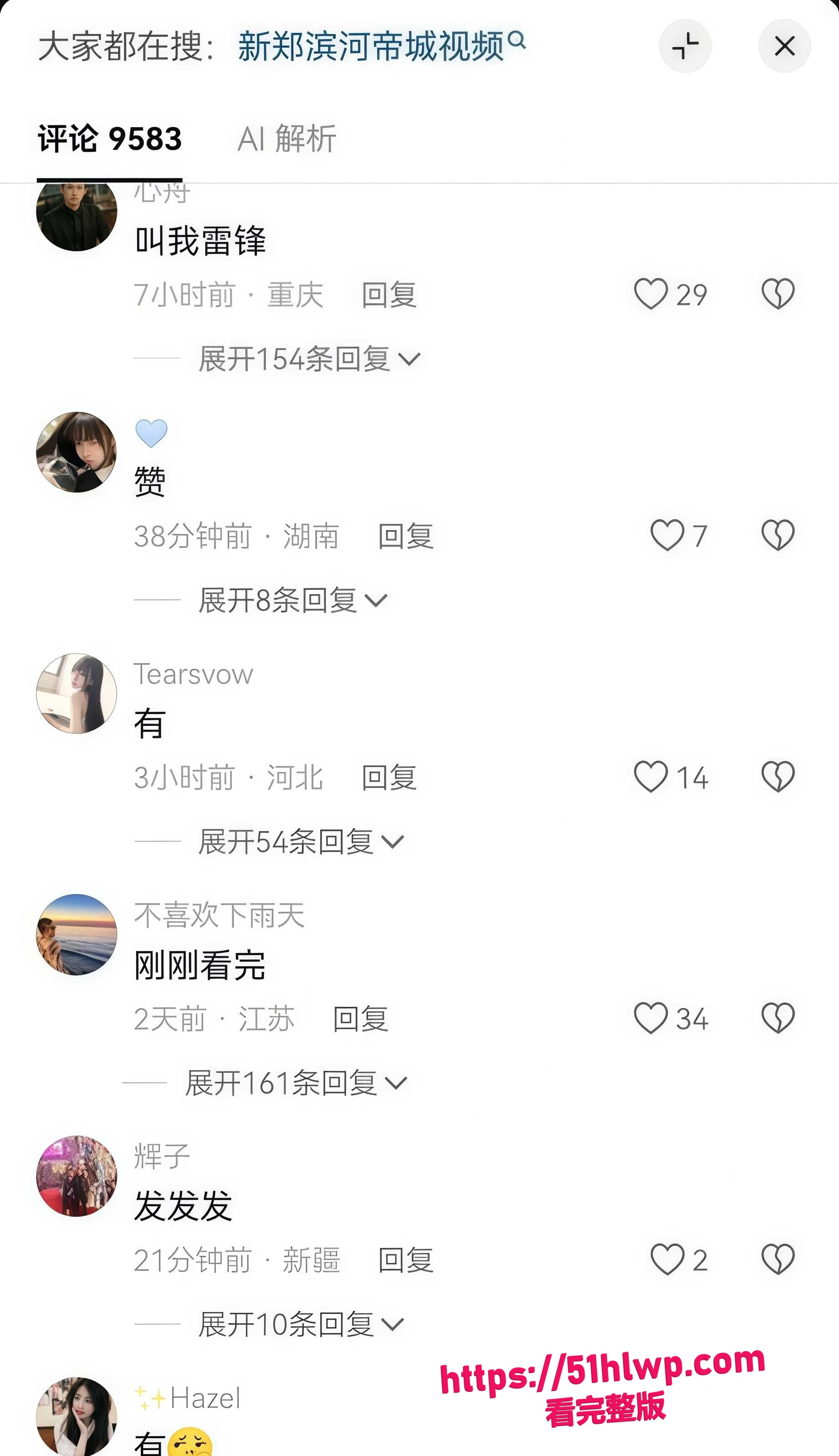Screen dimensions: 839x1456
Task: Open Tearsvow's profile avatar
Action: click(77, 694)
